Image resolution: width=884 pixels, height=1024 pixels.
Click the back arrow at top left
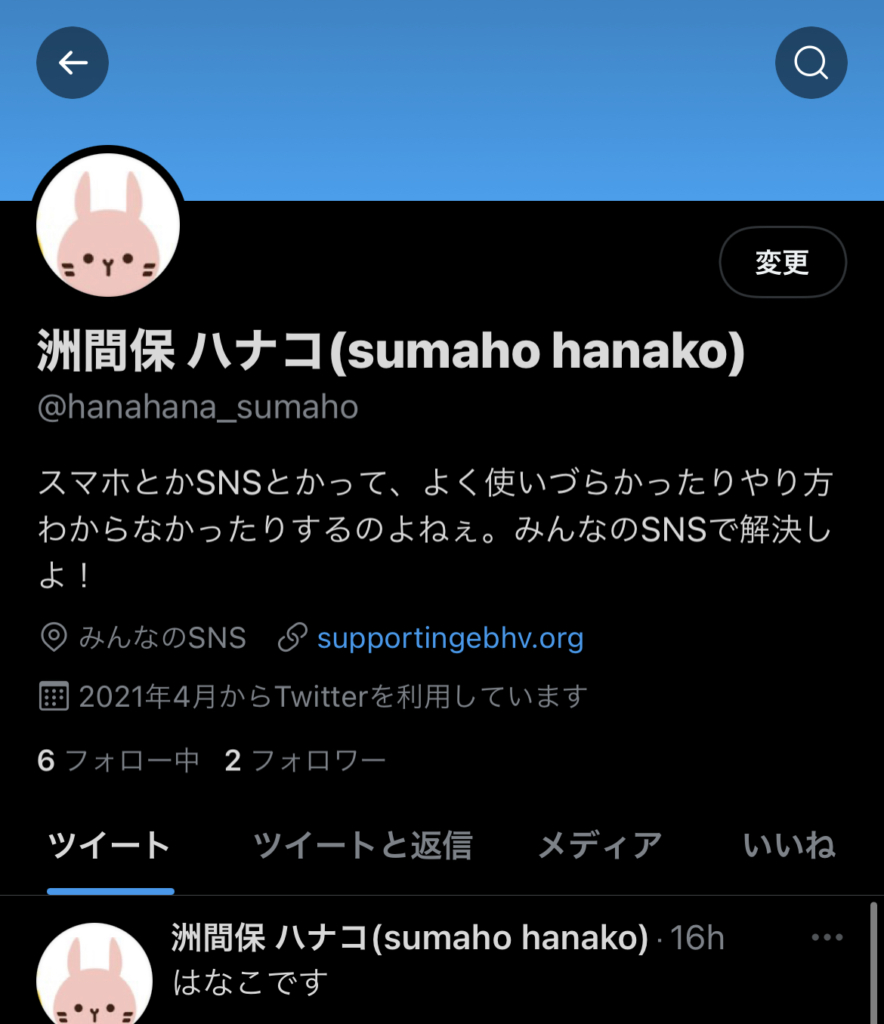tap(71, 62)
